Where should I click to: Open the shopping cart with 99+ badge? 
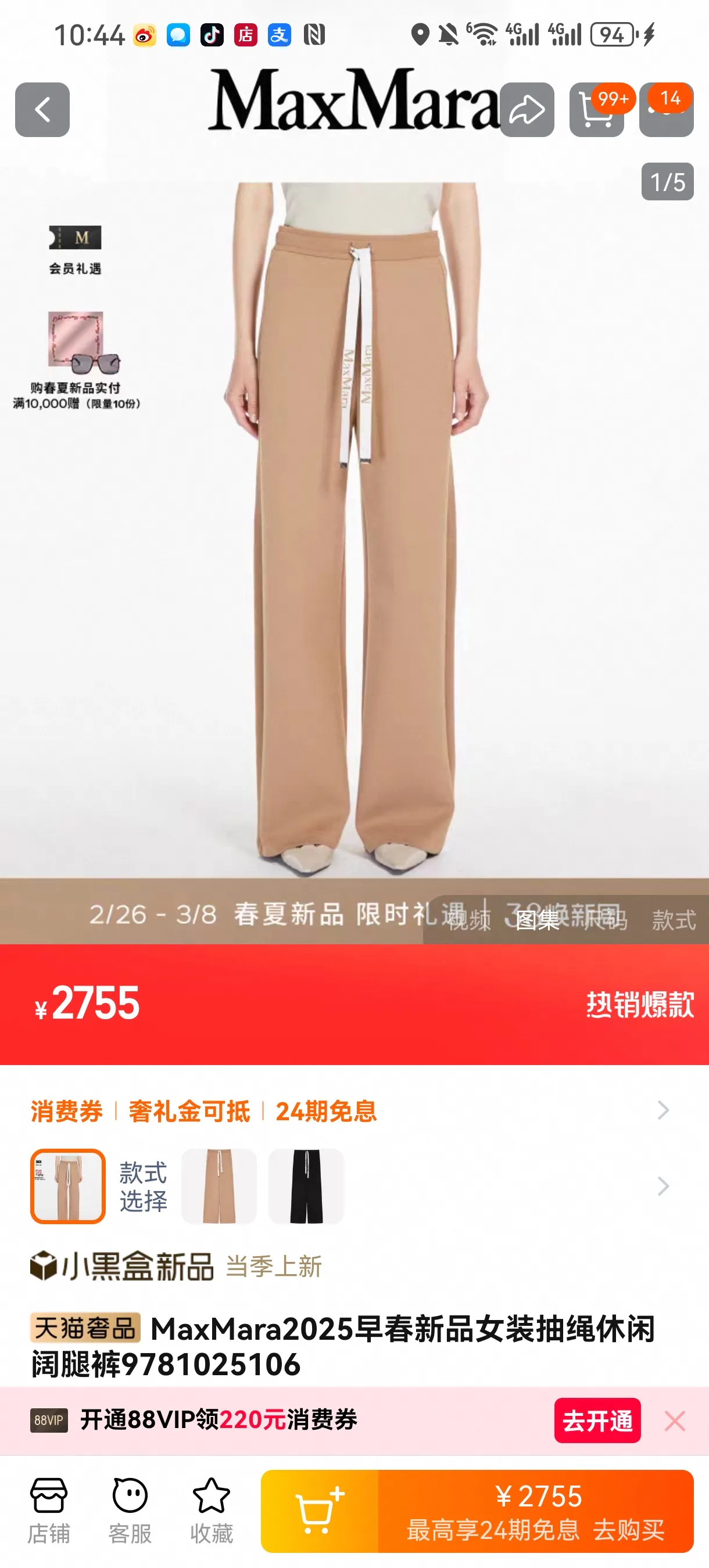click(x=596, y=110)
